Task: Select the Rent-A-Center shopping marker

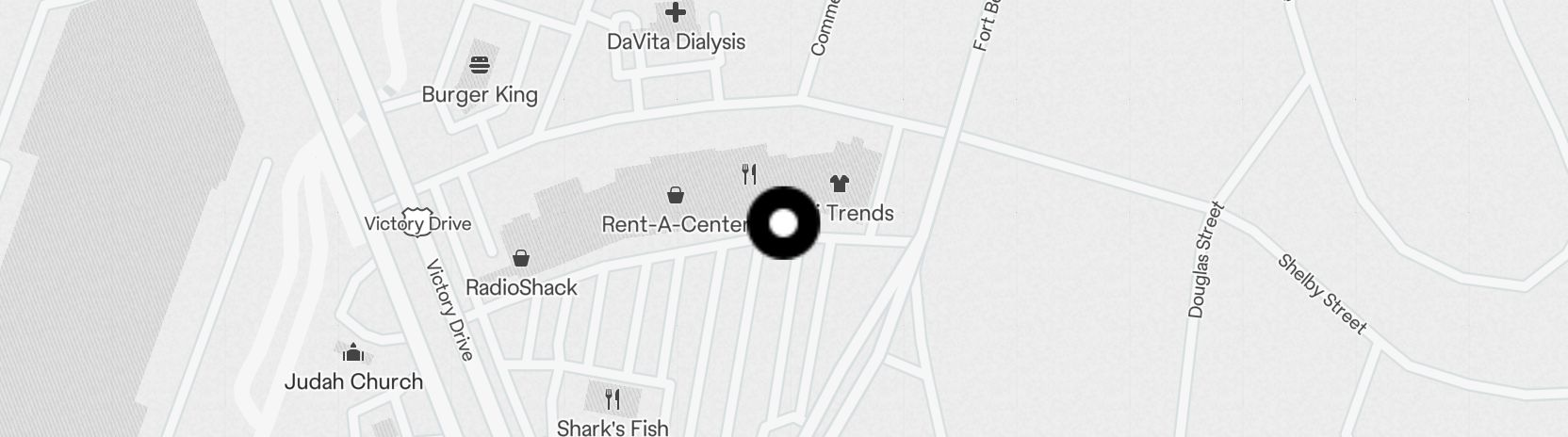Action: (676, 195)
